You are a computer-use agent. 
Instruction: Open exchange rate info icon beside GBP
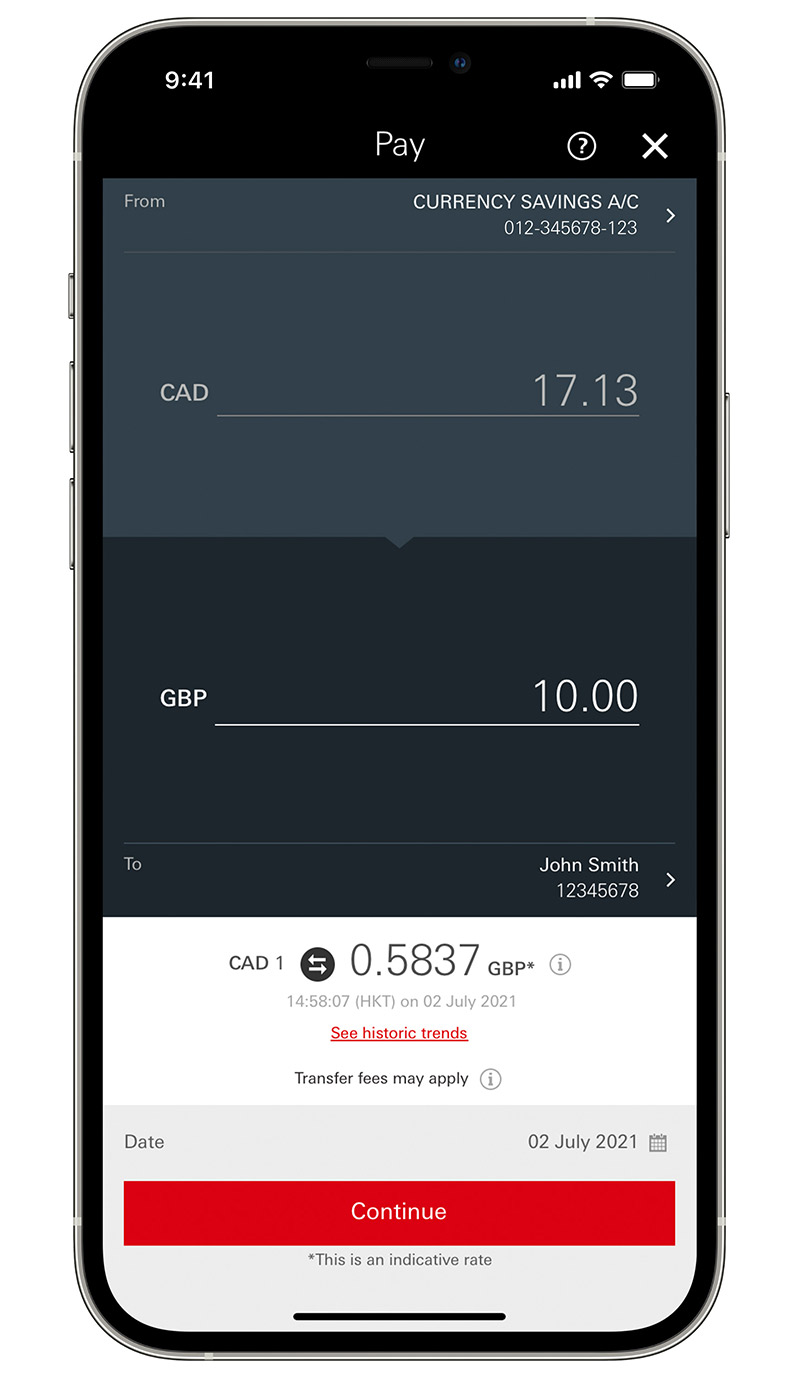tap(561, 965)
